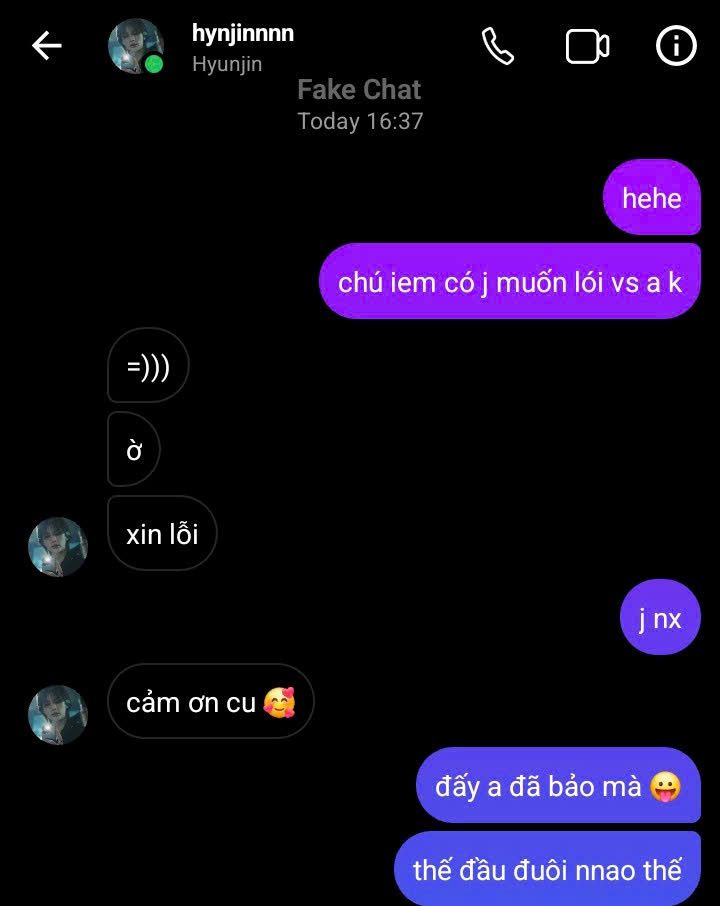Start a video call with Hyunjin

[x=587, y=46]
